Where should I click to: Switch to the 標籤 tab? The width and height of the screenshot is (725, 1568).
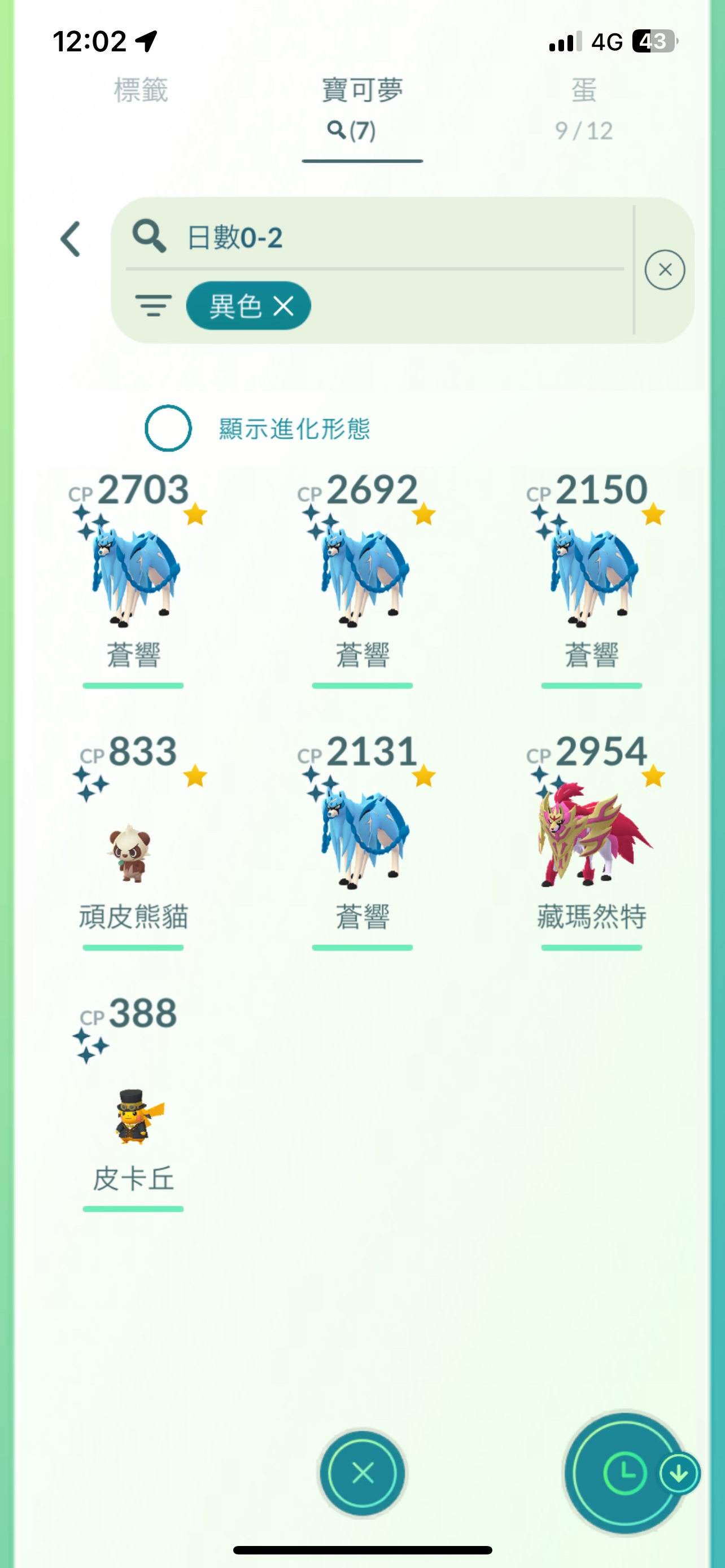tap(141, 90)
